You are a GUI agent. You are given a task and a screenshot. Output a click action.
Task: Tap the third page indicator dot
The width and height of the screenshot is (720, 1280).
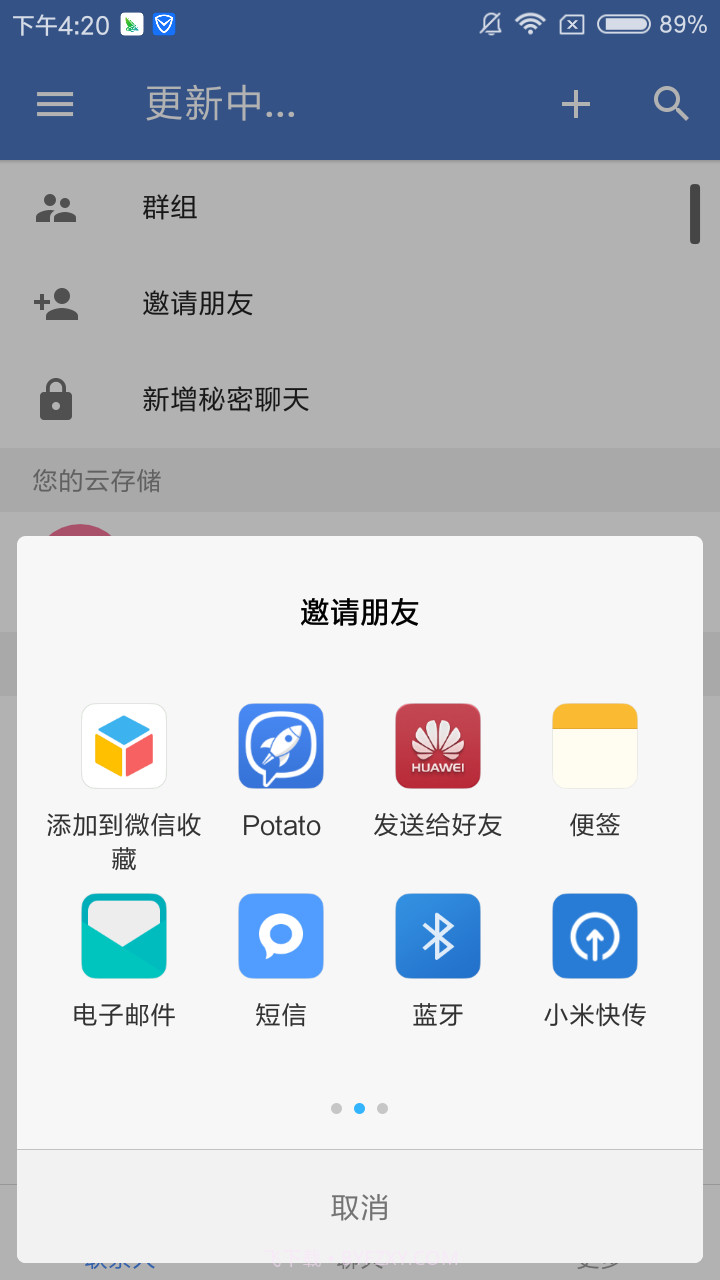point(383,1108)
